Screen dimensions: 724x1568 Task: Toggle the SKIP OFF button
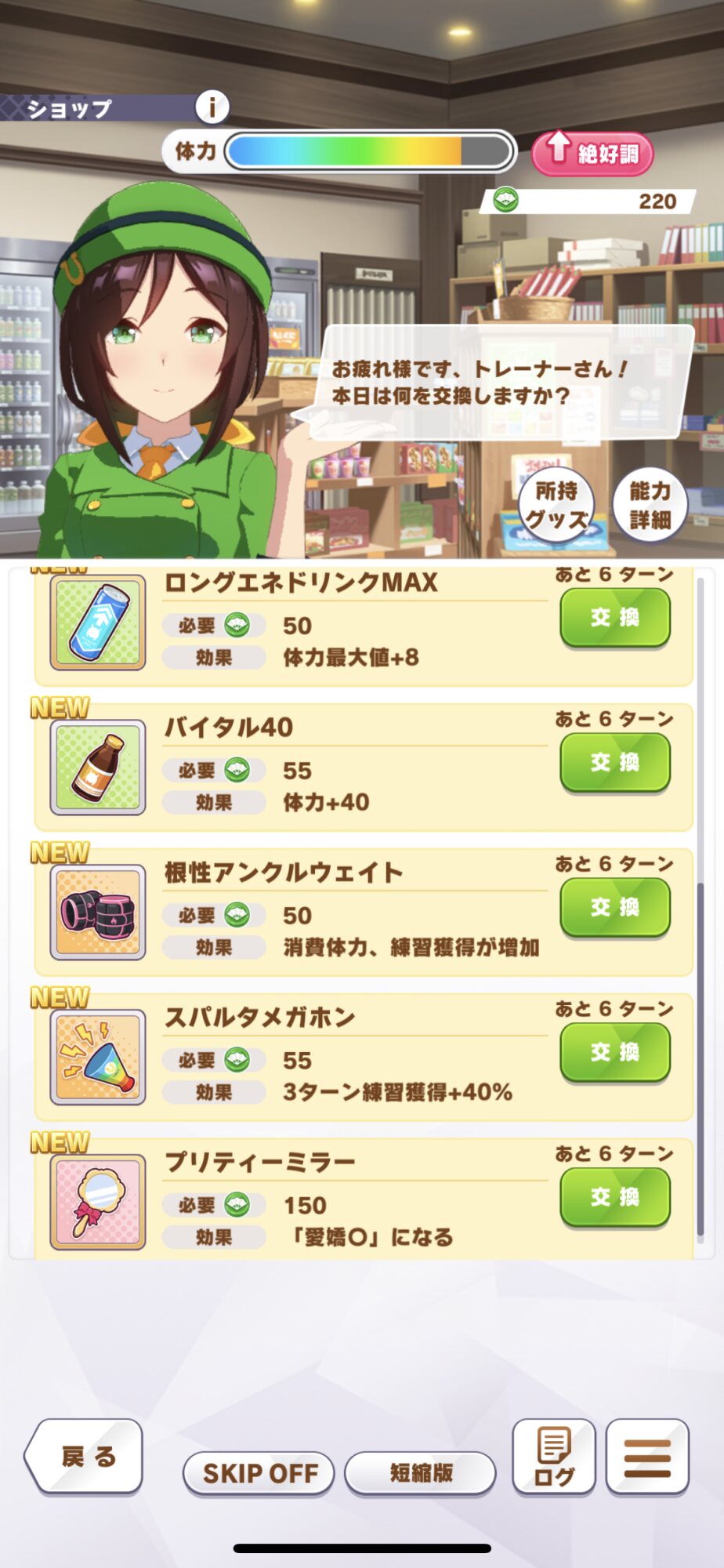pos(259,1473)
